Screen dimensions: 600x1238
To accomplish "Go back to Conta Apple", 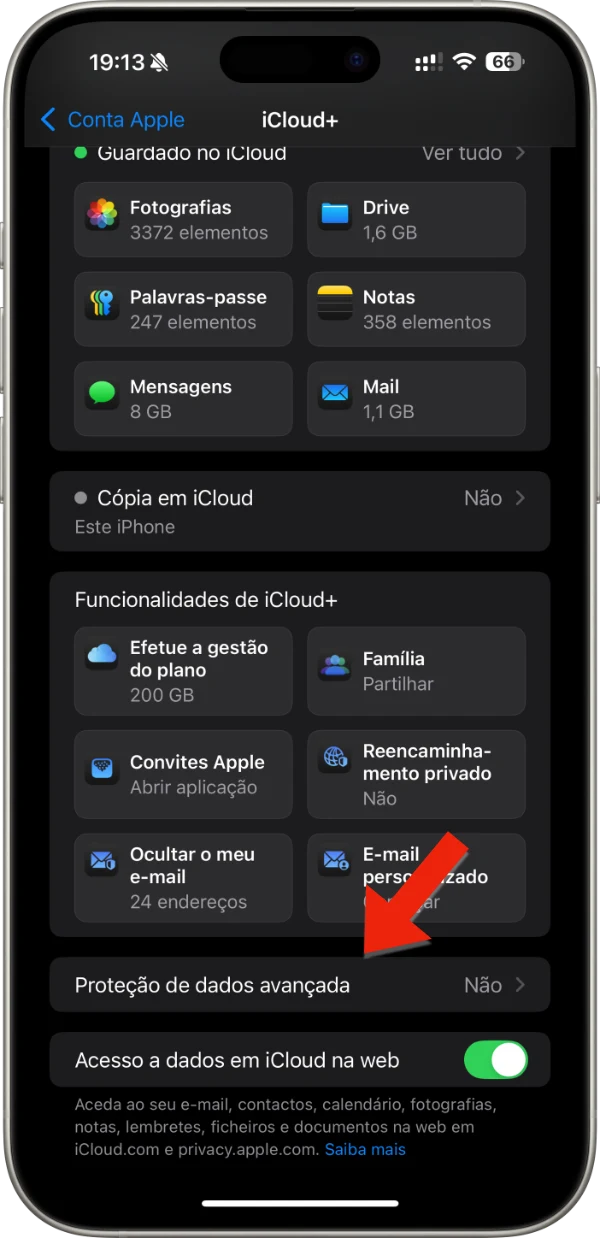I will [112, 120].
